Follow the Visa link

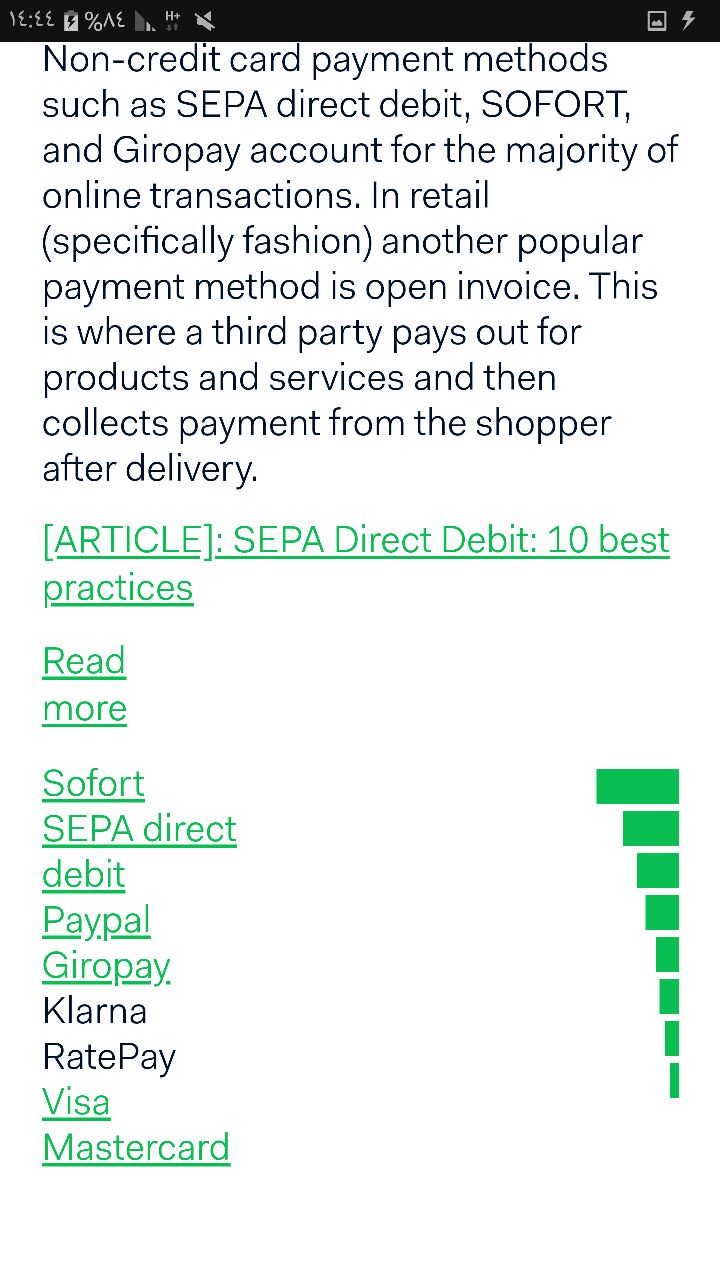point(76,1103)
